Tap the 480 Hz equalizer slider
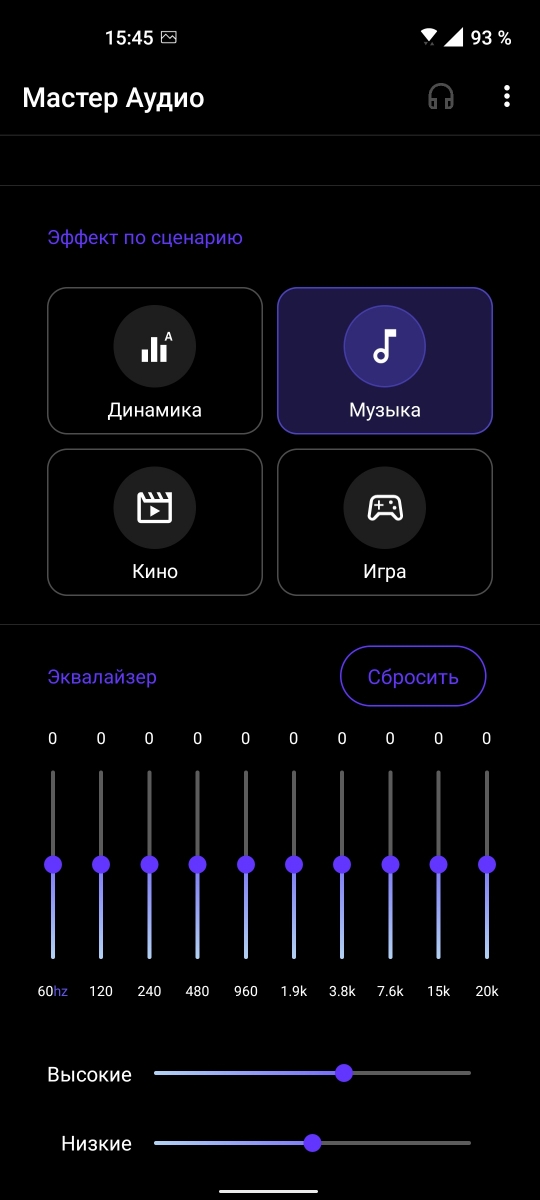 (197, 864)
